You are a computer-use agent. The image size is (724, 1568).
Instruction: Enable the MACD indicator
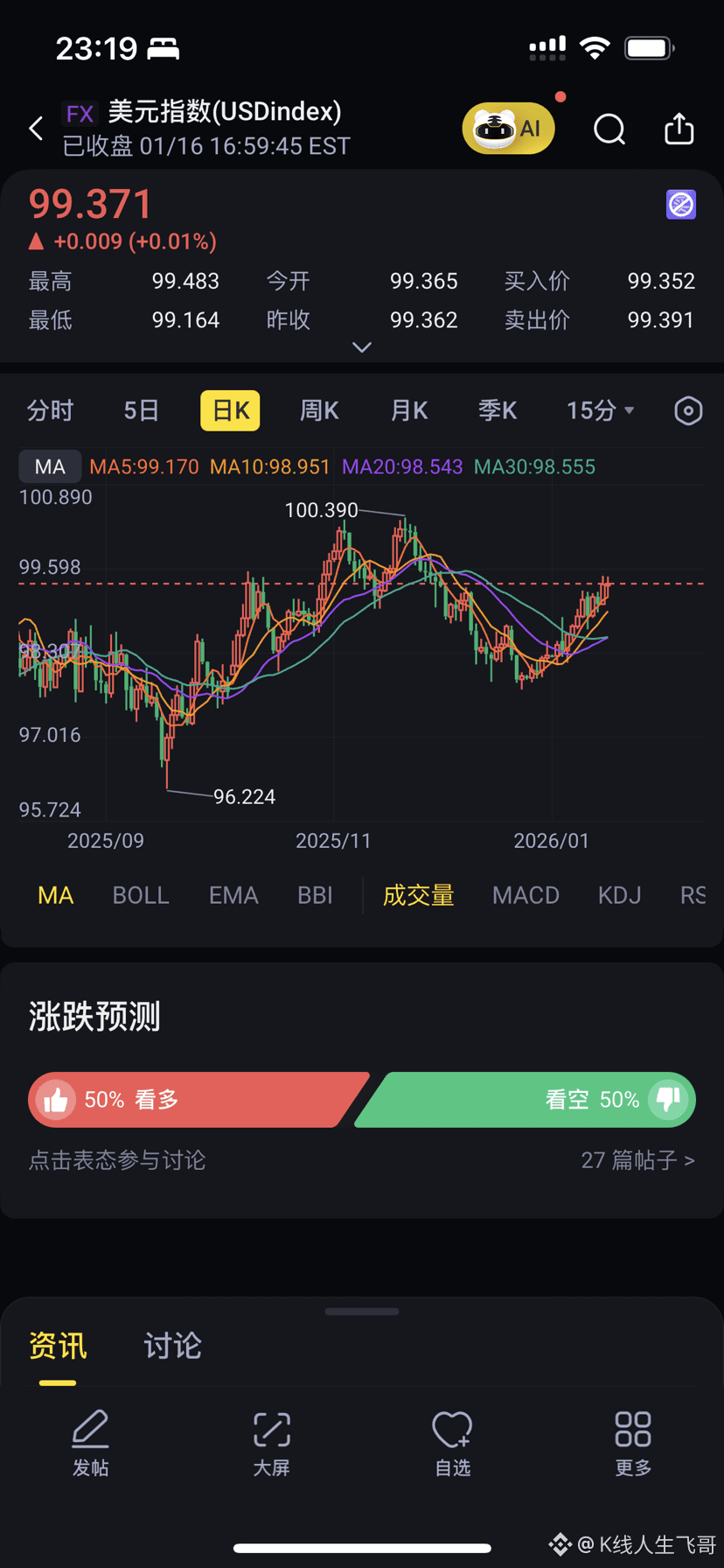coord(526,895)
